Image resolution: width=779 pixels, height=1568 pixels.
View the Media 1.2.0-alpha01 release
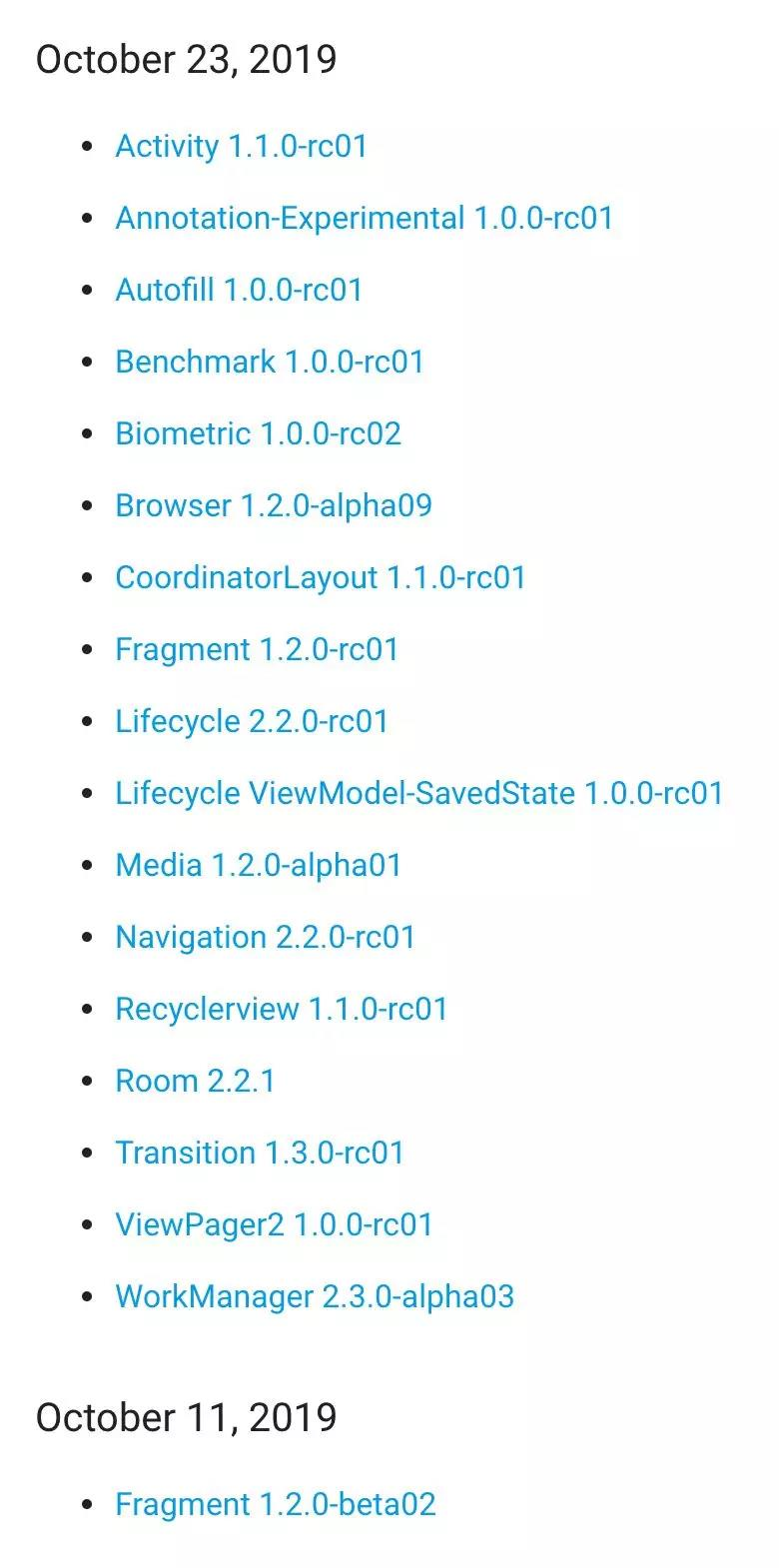point(258,865)
